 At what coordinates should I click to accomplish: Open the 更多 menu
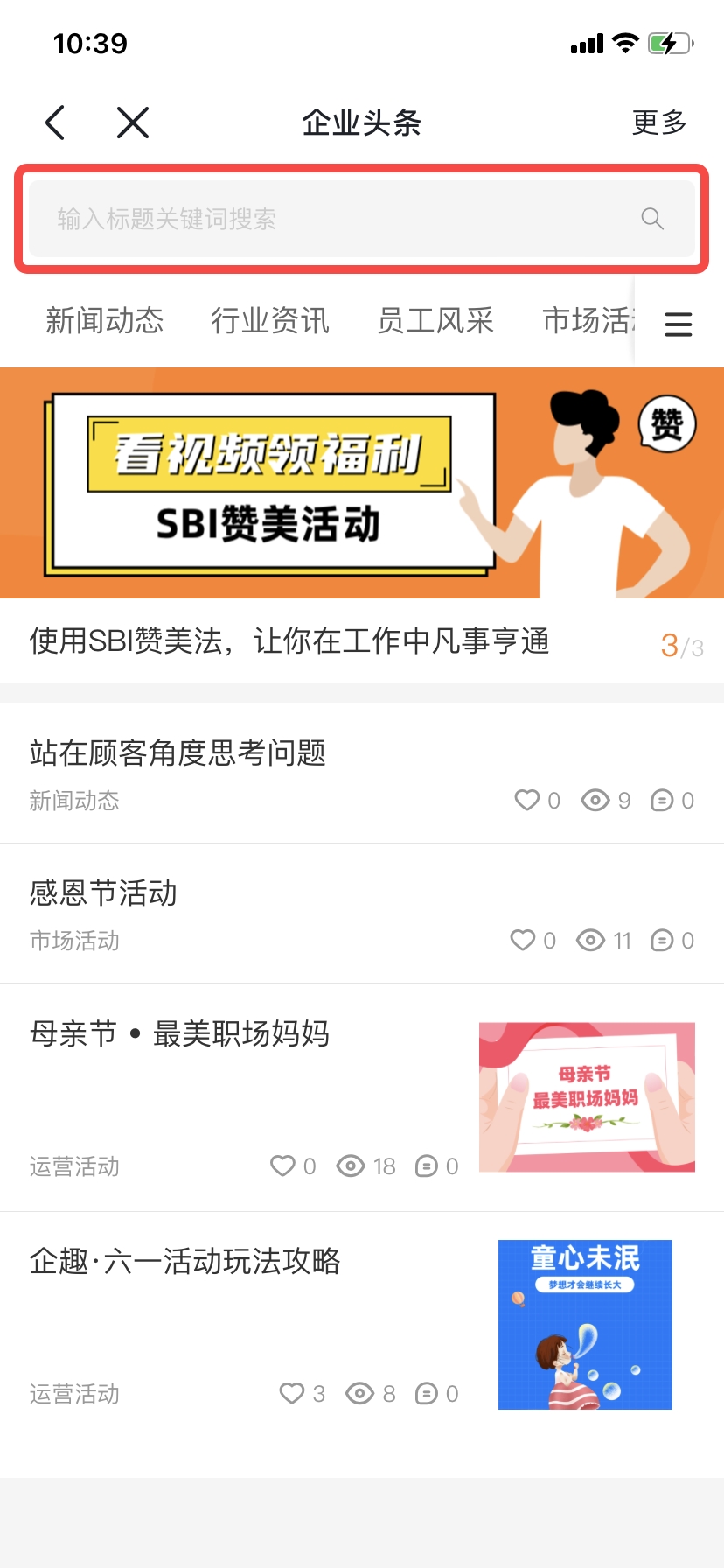point(659,122)
